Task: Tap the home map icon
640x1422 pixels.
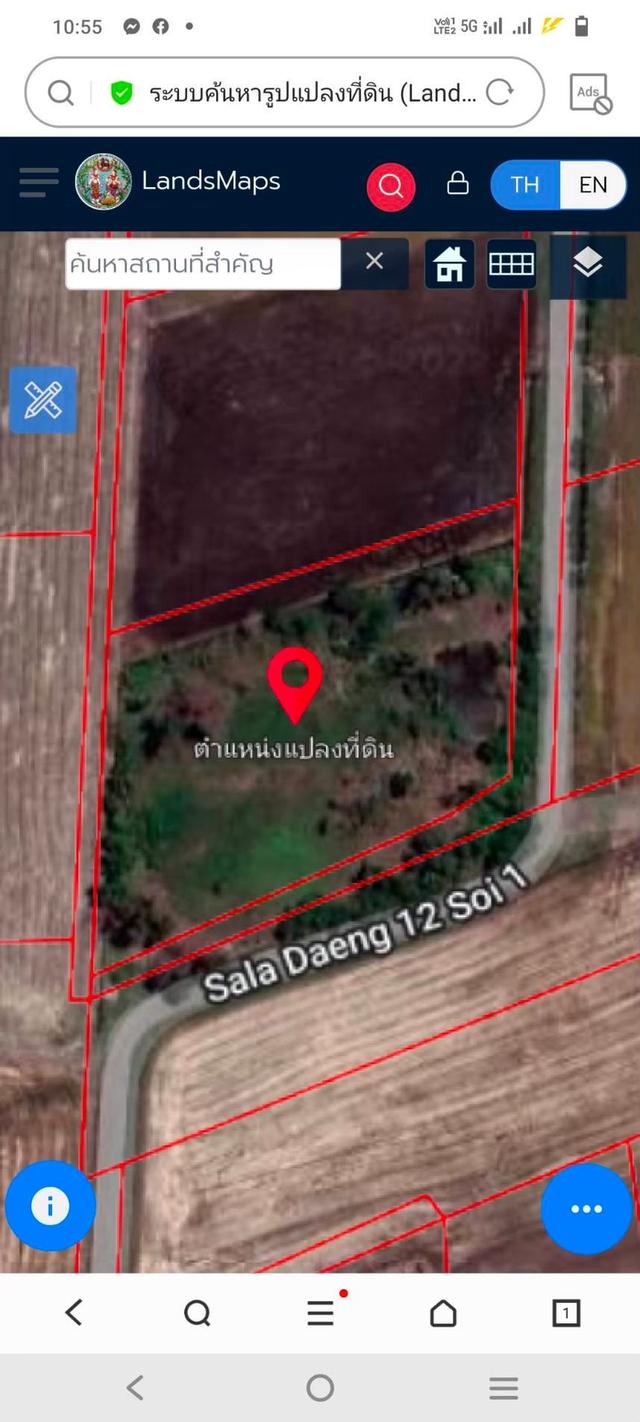Action: pyautogui.click(x=449, y=264)
